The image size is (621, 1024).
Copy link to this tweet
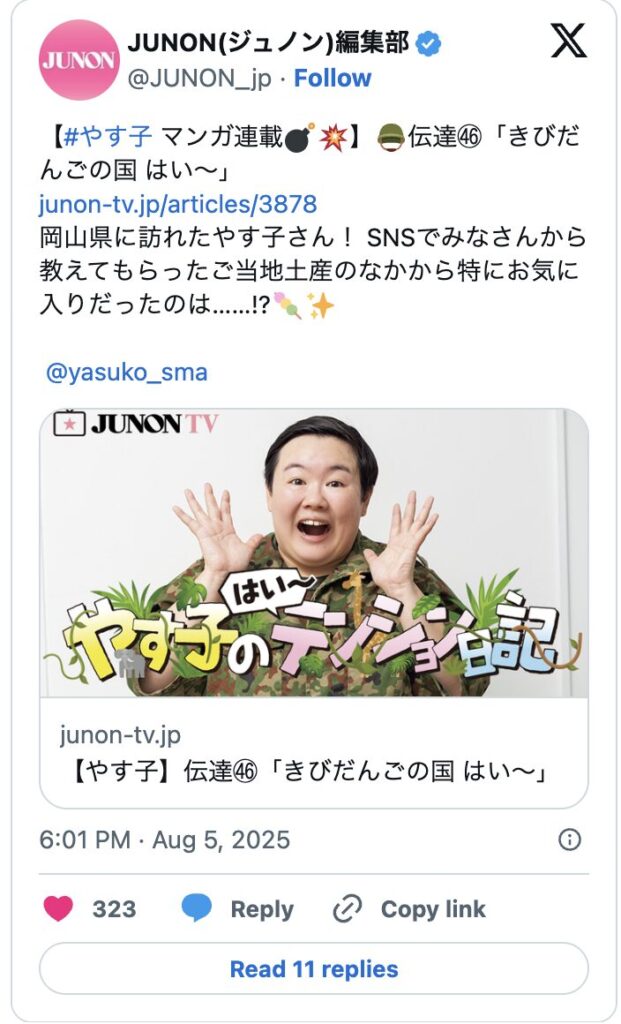pos(410,909)
